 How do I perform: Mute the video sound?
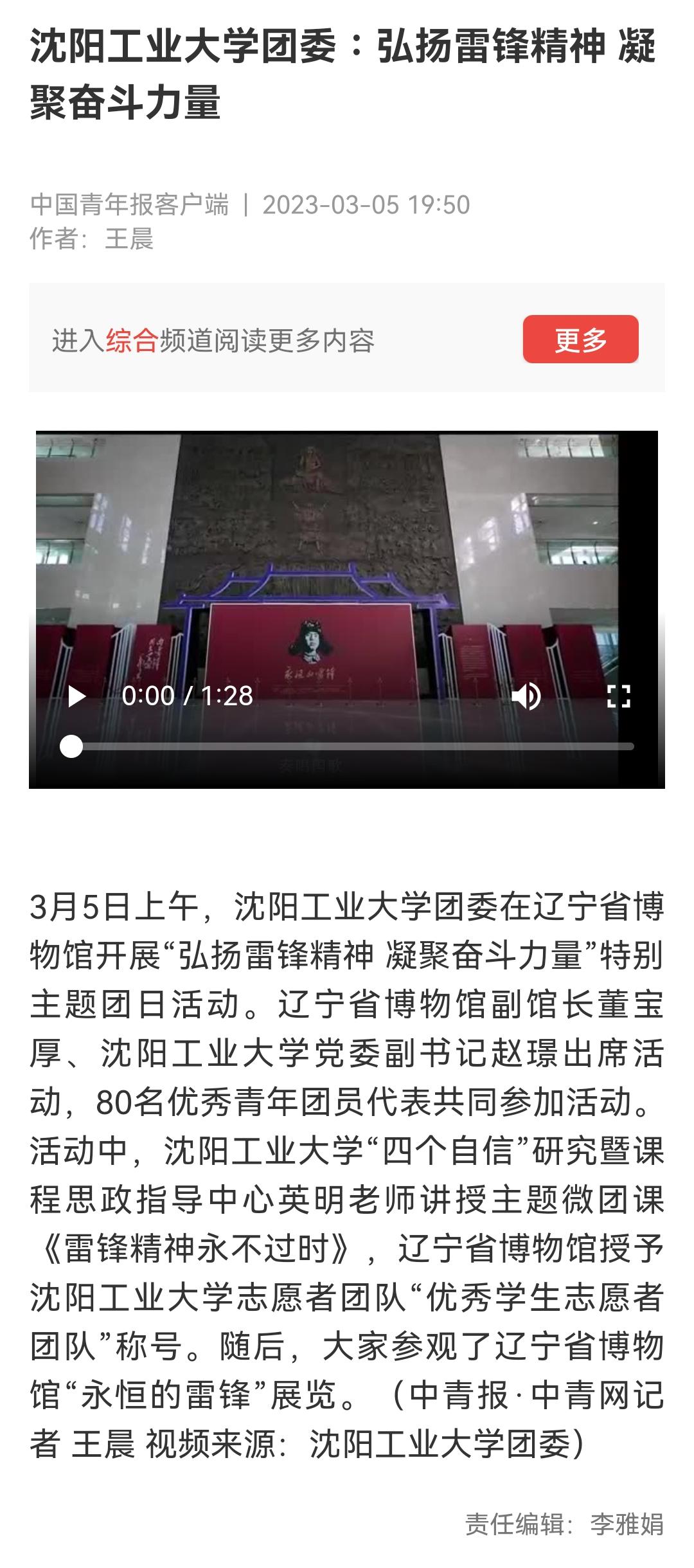click(x=526, y=696)
